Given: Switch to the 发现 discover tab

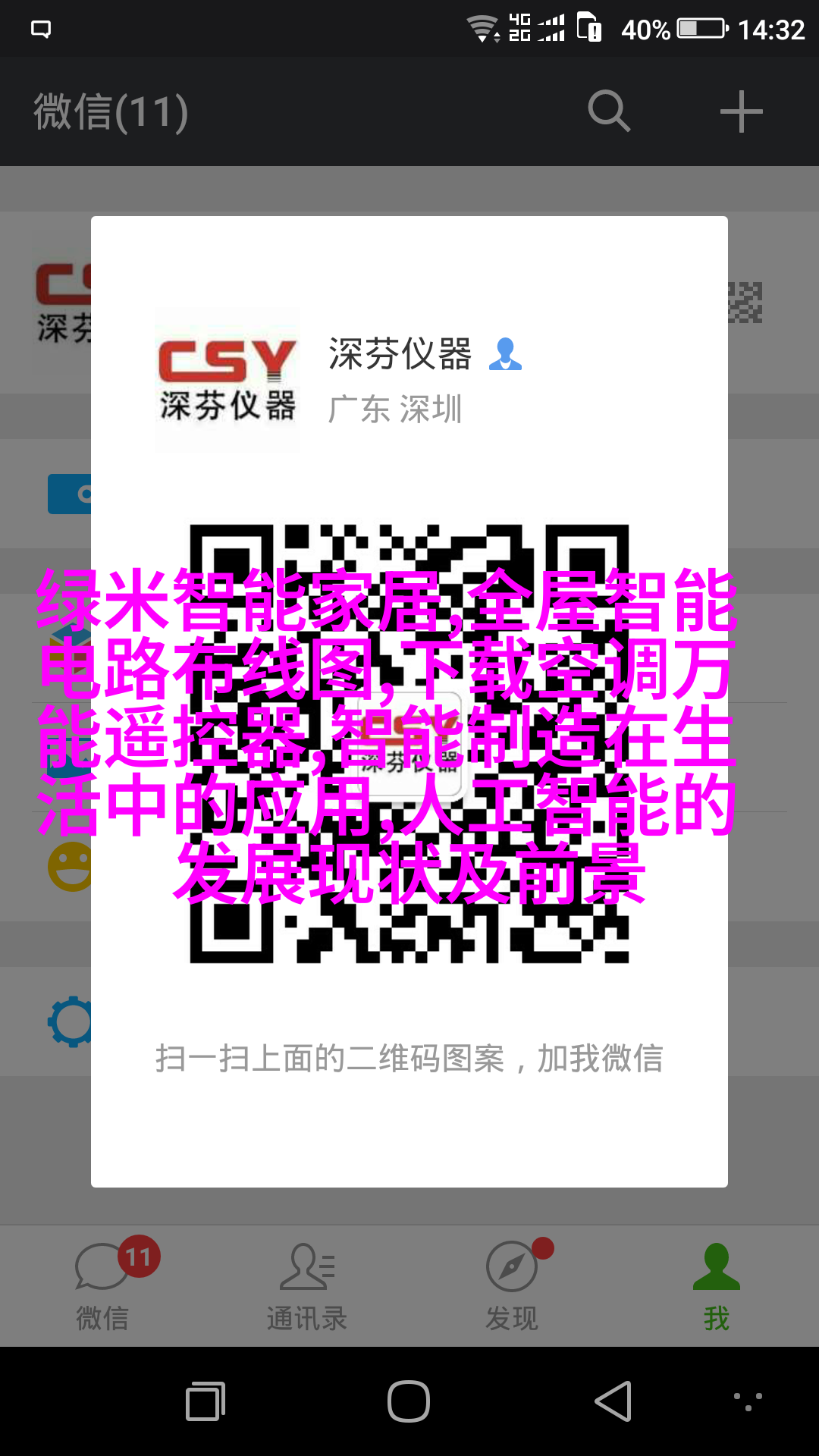Looking at the screenshot, I should 512,1286.
